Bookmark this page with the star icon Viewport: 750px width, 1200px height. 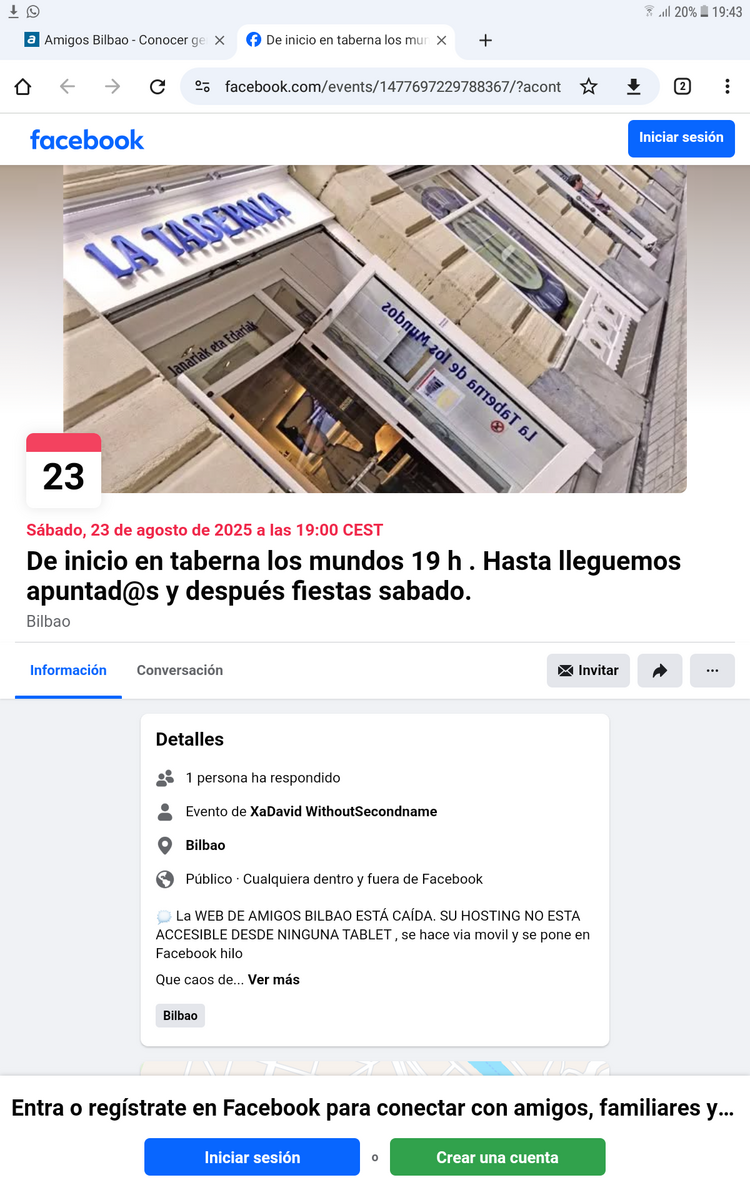pyautogui.click(x=589, y=87)
